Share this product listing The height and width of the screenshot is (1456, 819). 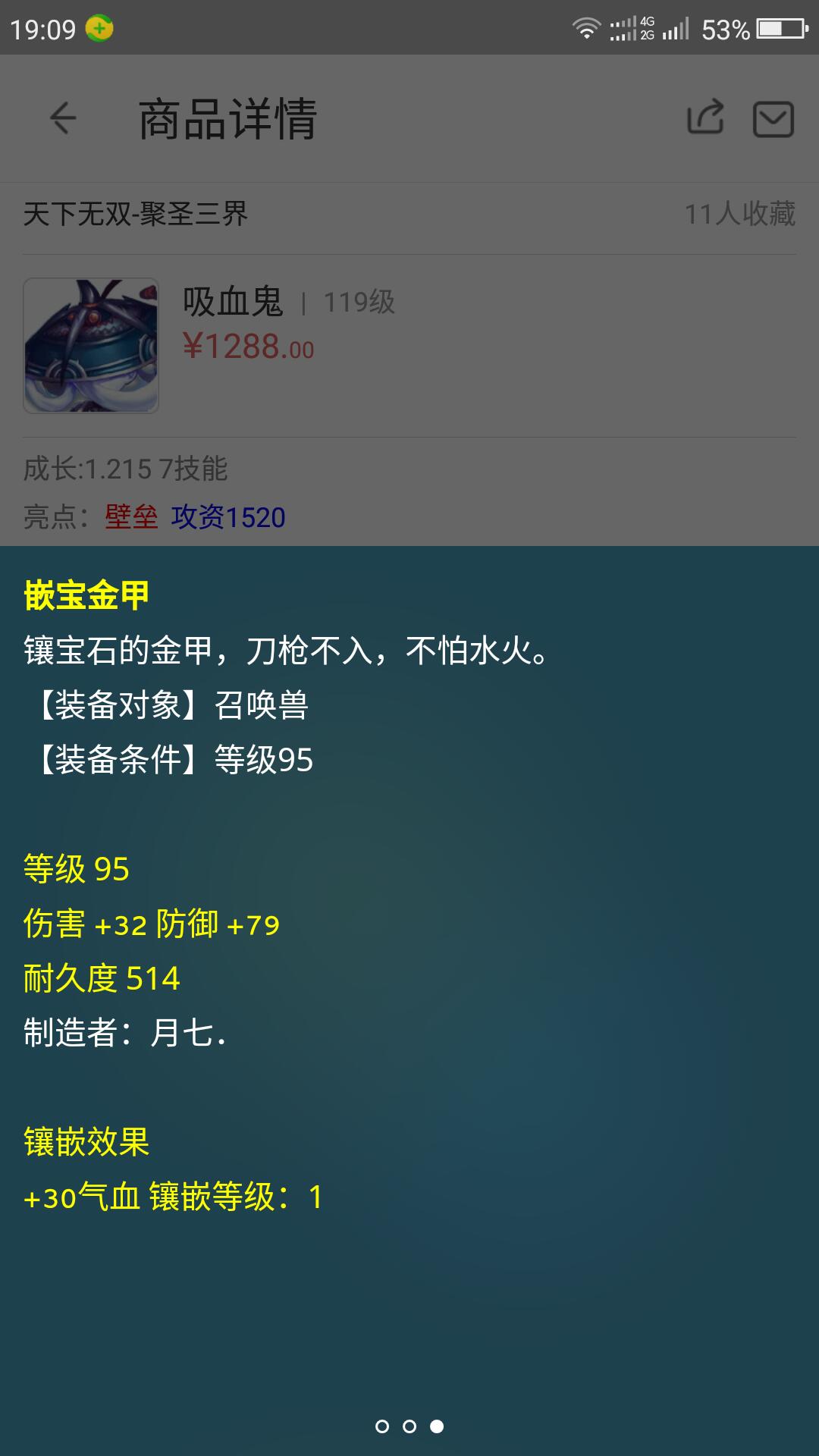(705, 118)
